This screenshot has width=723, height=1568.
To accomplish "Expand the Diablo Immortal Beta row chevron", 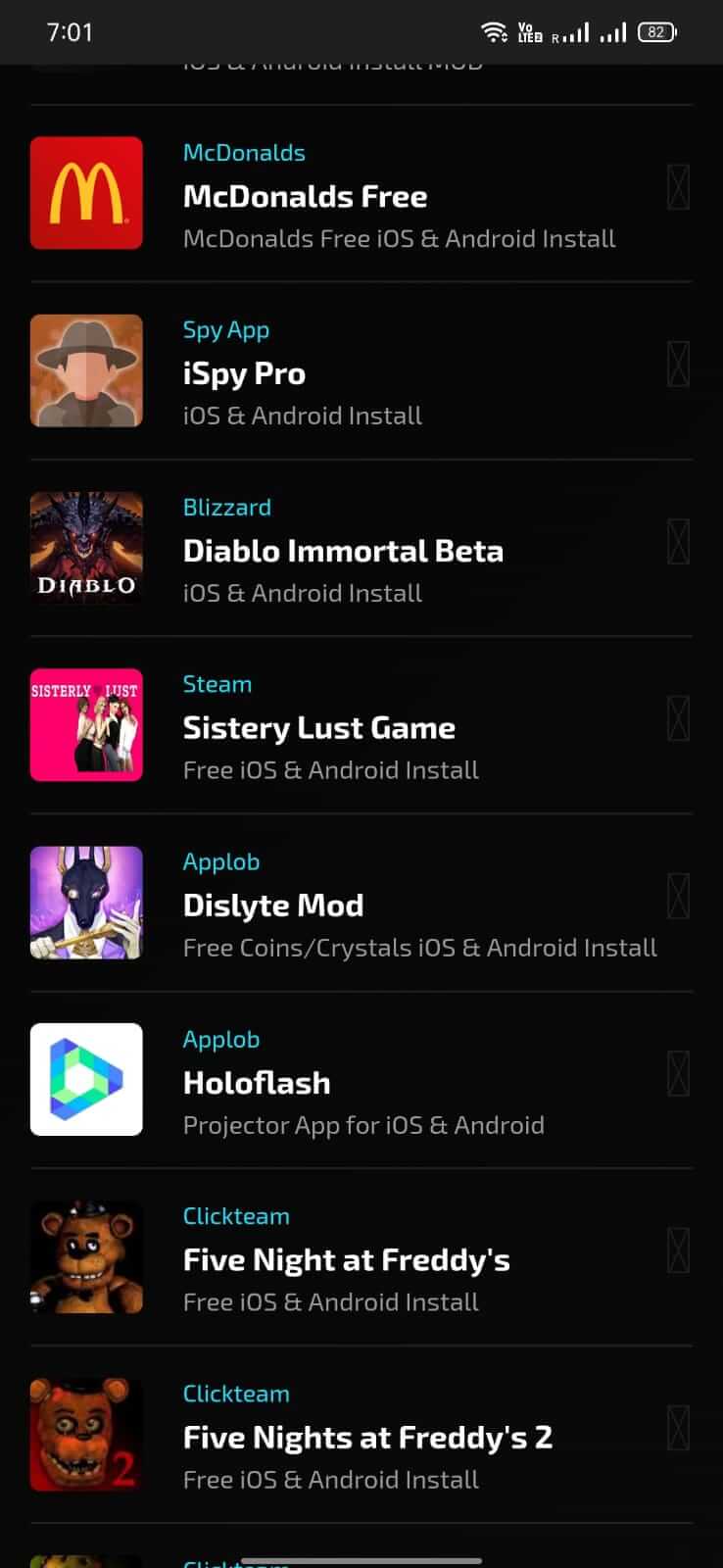I will [x=677, y=540].
